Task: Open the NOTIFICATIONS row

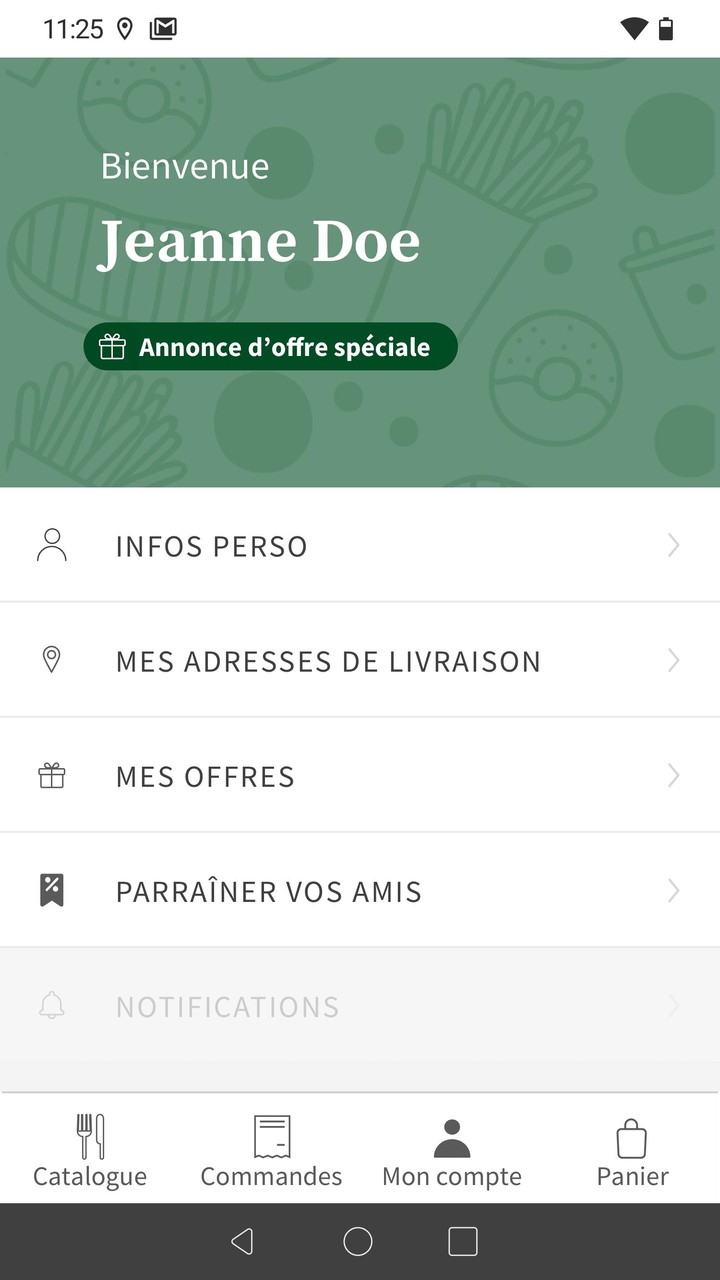Action: pos(360,1006)
